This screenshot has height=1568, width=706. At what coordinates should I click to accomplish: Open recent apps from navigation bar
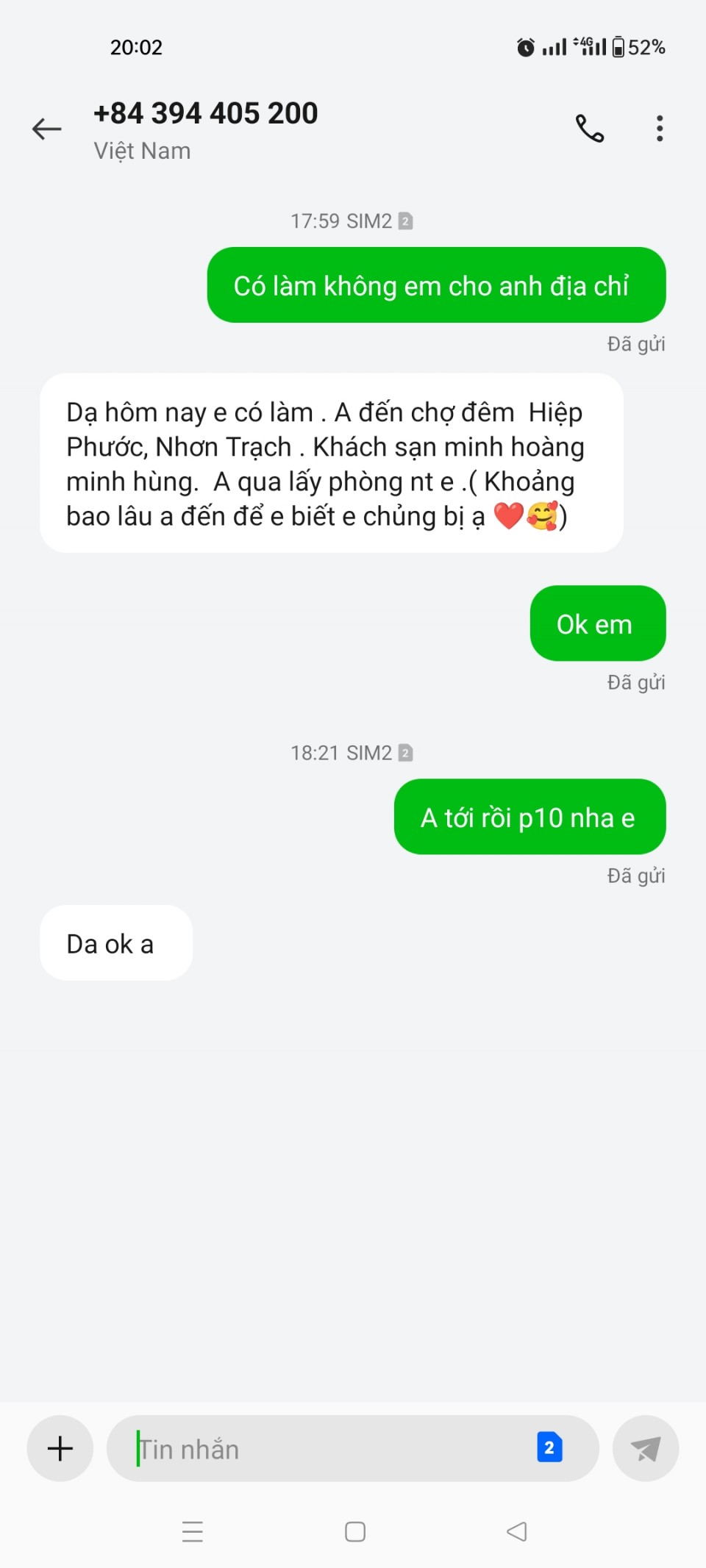[193, 1531]
